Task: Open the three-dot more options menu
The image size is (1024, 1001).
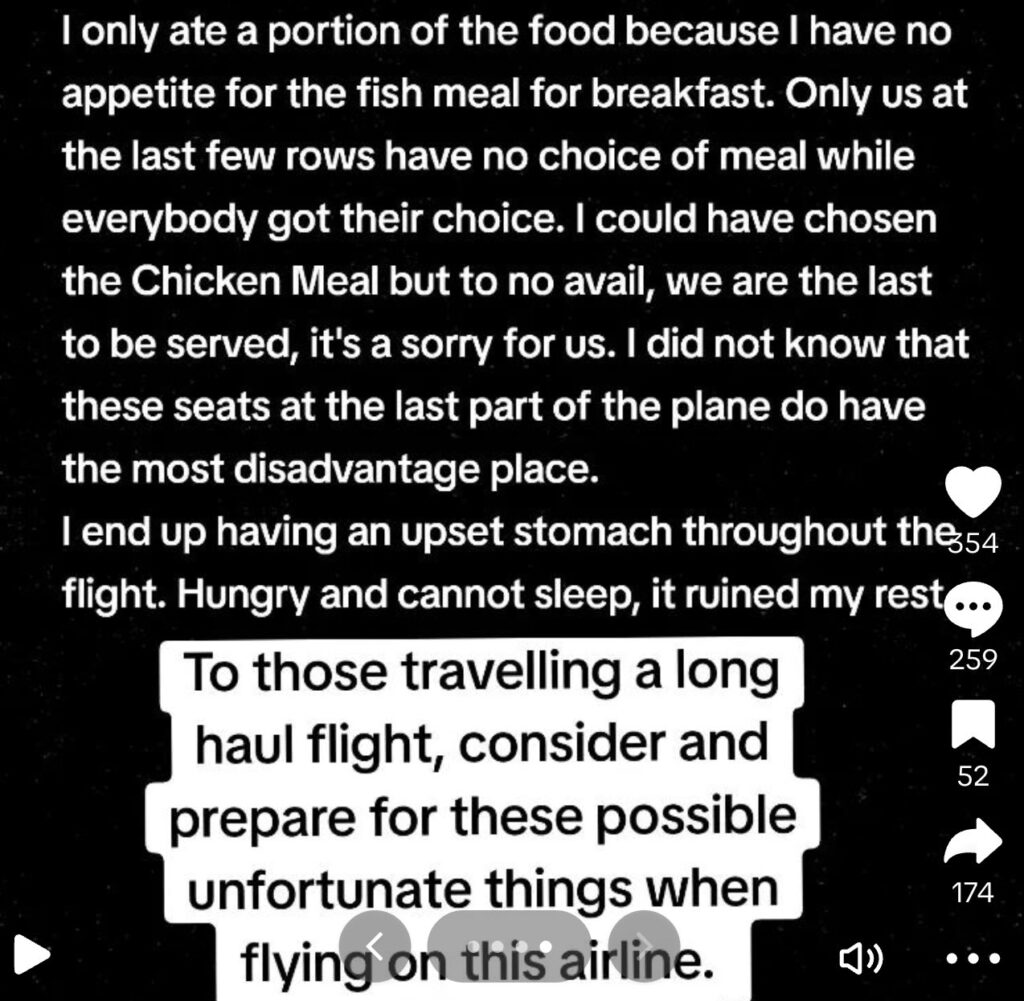Action: 973,959
